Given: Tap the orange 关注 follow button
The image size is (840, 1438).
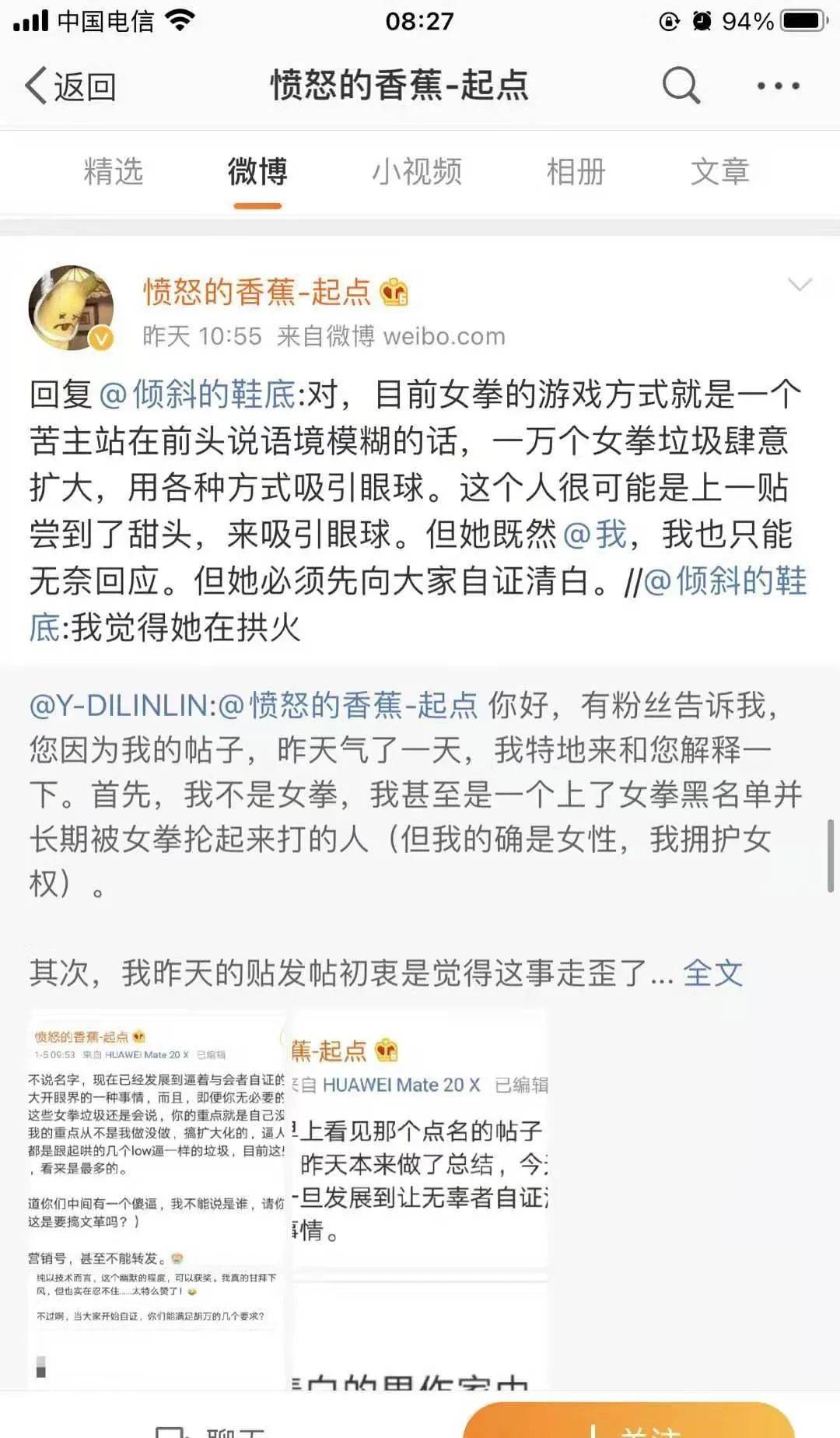Looking at the screenshot, I should (630, 1424).
